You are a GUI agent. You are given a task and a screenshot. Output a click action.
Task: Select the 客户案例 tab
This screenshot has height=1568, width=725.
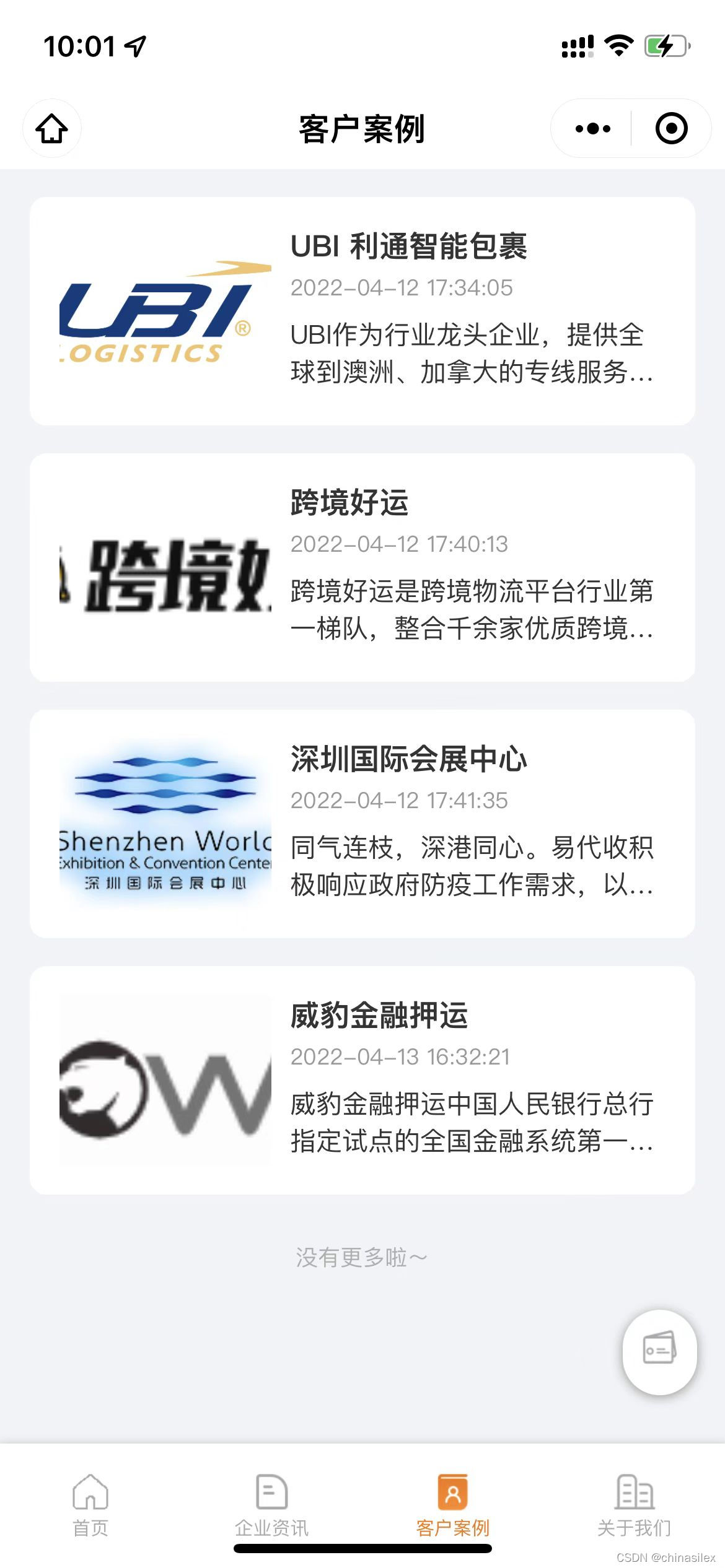click(x=453, y=1505)
